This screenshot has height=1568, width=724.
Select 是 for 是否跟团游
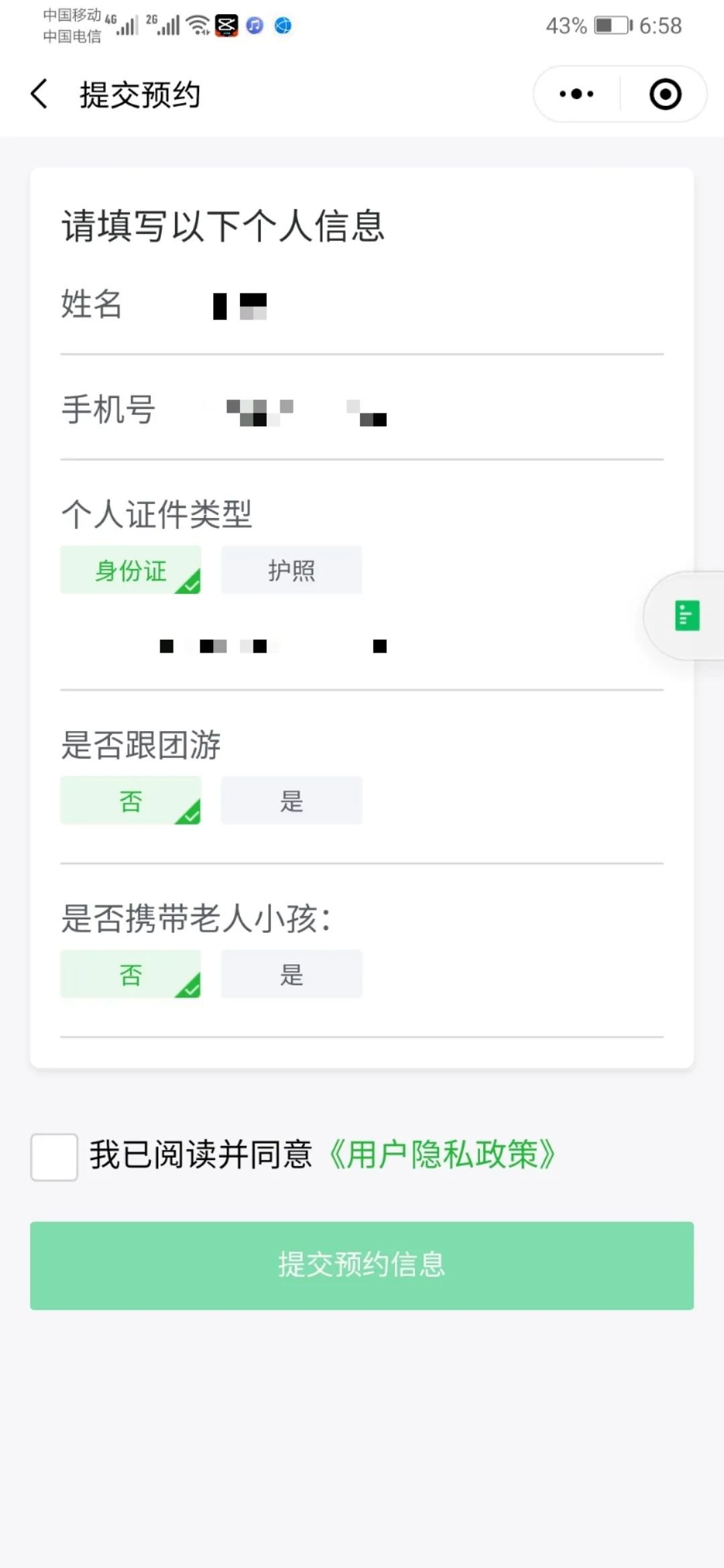292,801
